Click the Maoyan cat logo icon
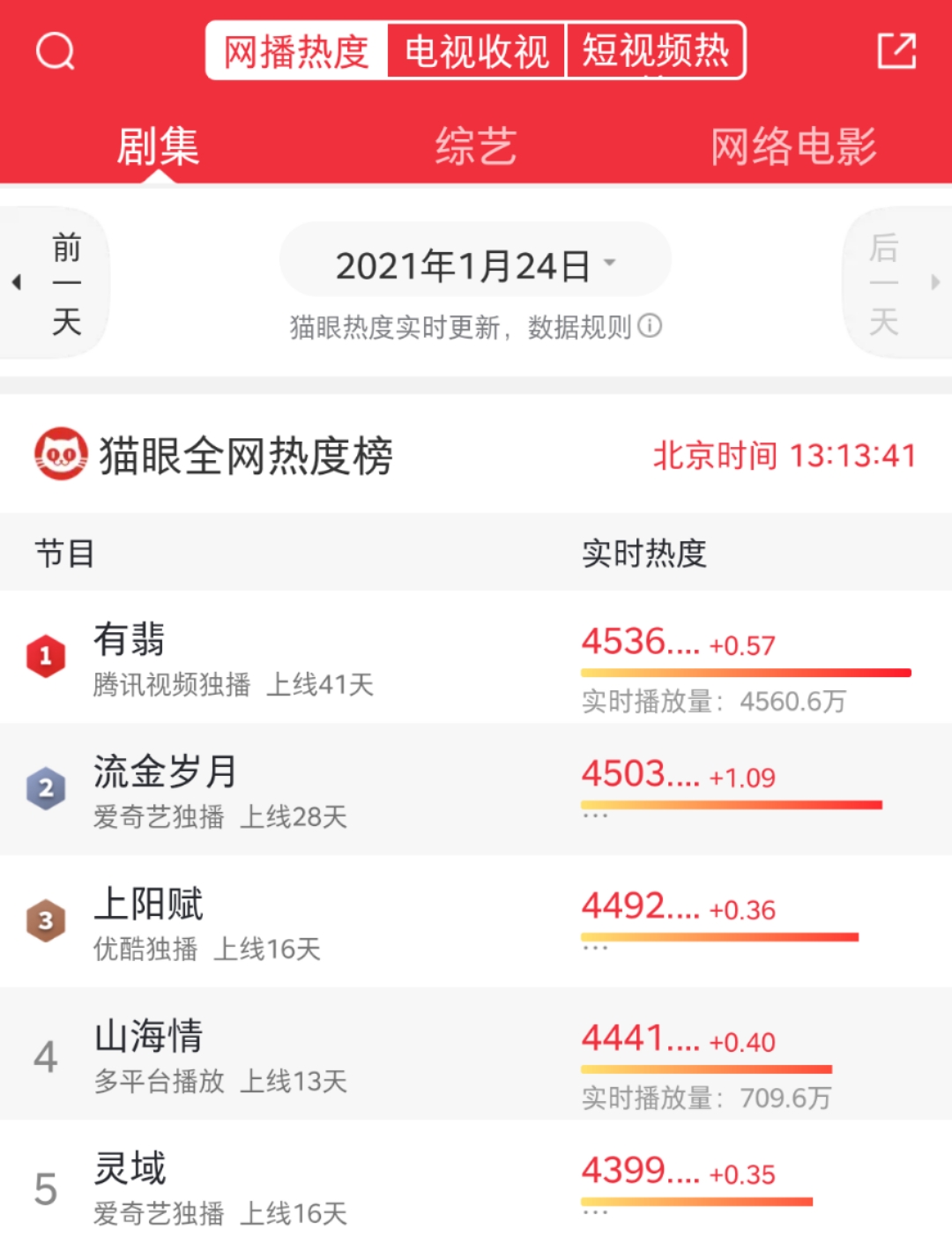The width and height of the screenshot is (952, 1236). point(58,454)
